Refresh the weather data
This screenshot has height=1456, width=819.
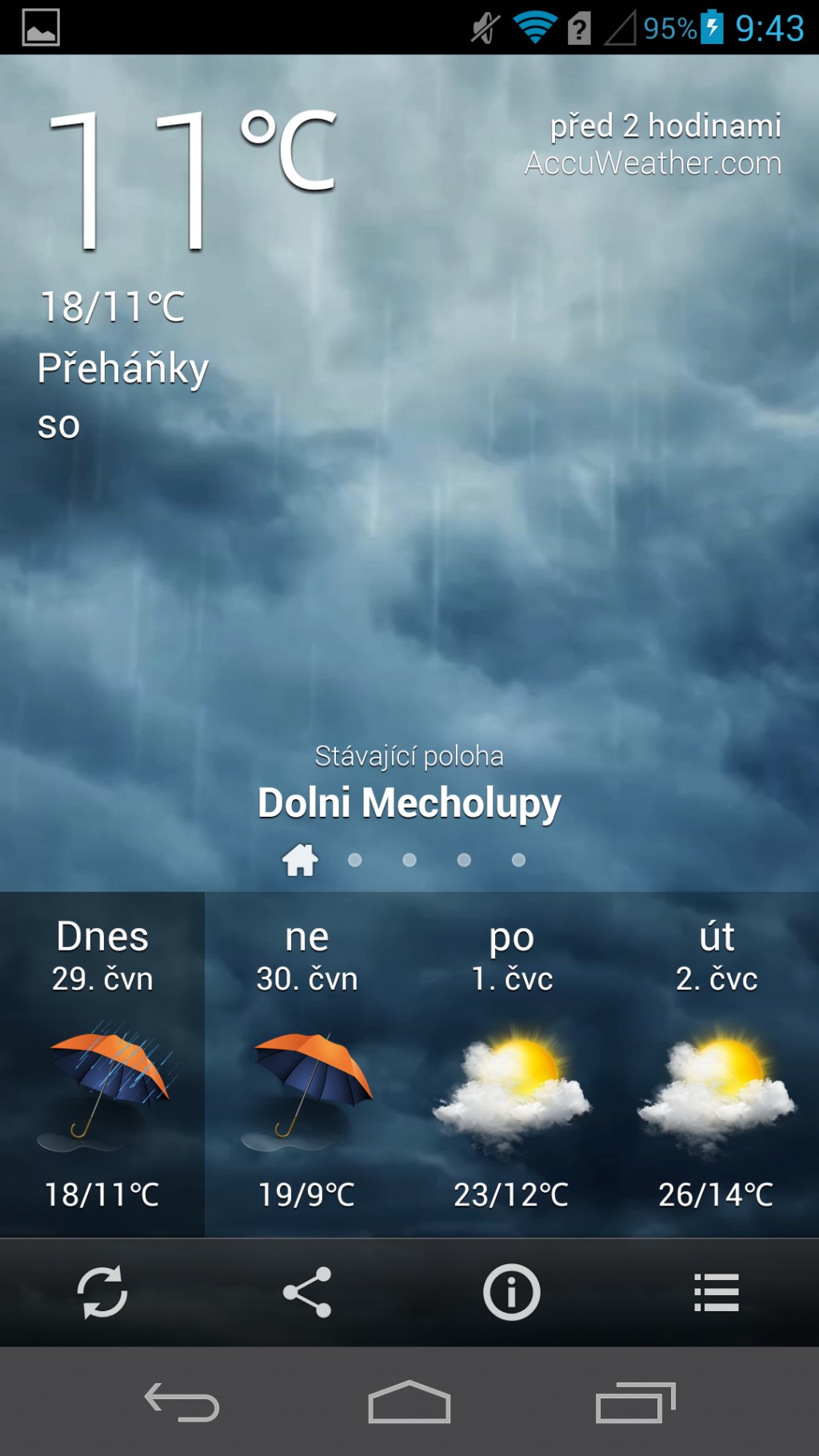[102, 1292]
